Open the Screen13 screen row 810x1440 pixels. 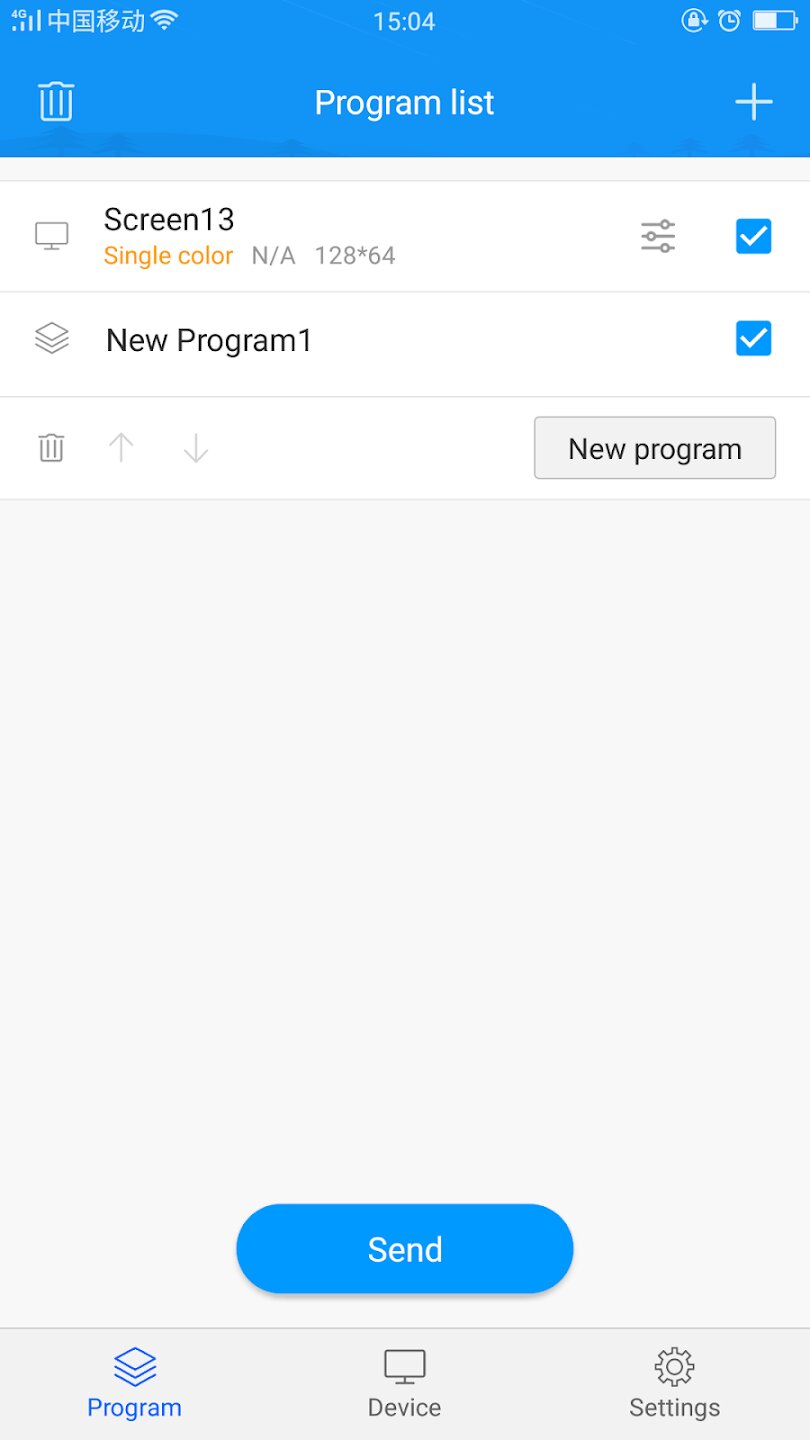[405, 237]
